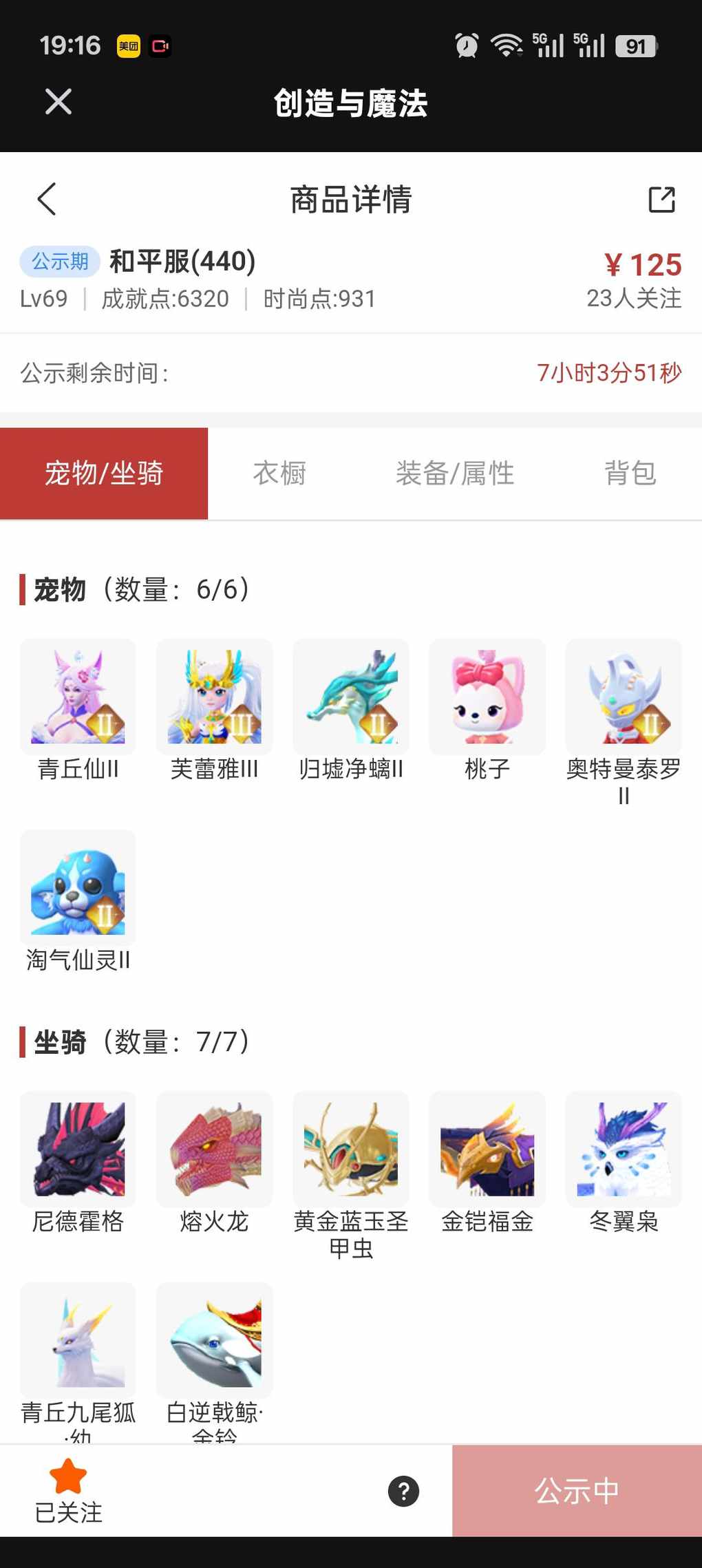Switch to the 衣橱 tab

click(x=279, y=474)
